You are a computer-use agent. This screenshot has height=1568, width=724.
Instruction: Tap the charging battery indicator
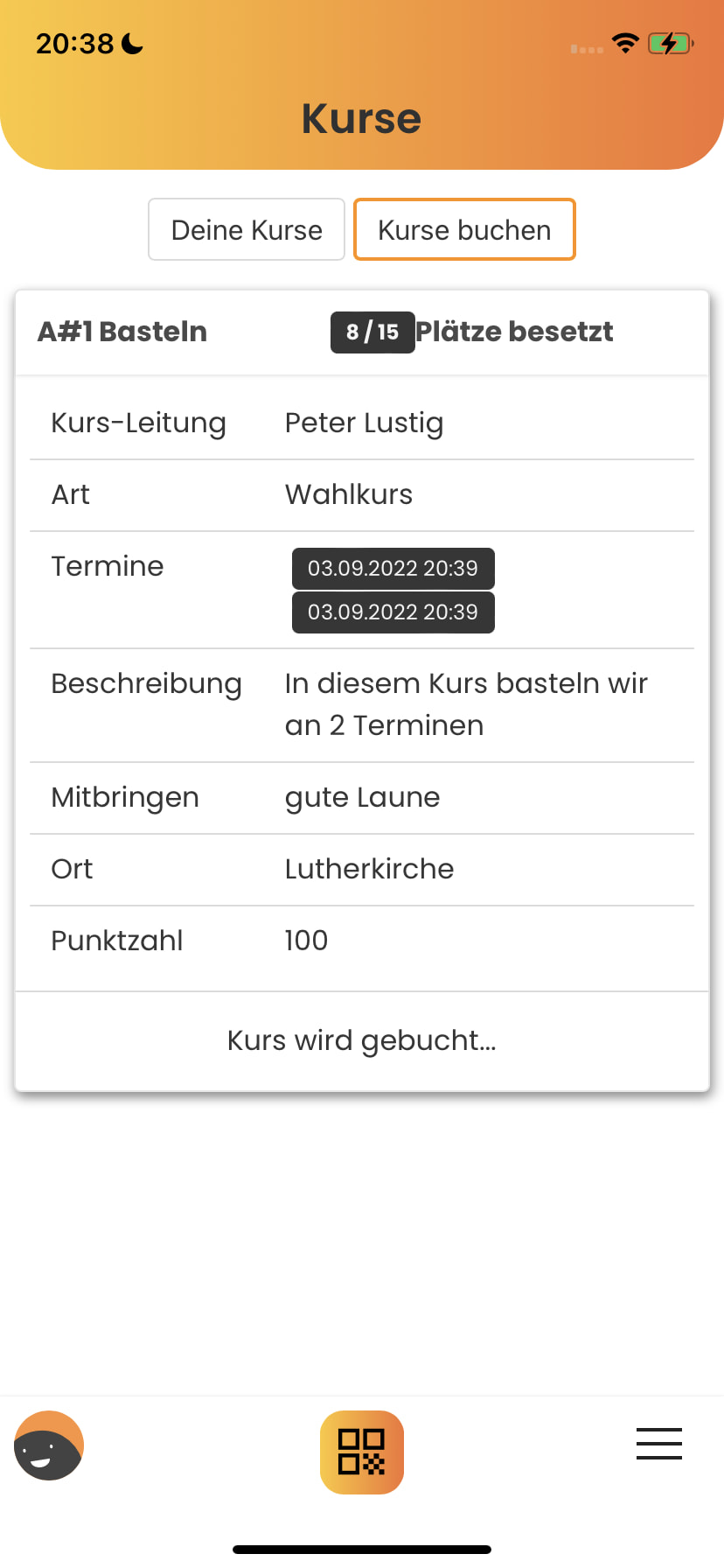click(670, 42)
